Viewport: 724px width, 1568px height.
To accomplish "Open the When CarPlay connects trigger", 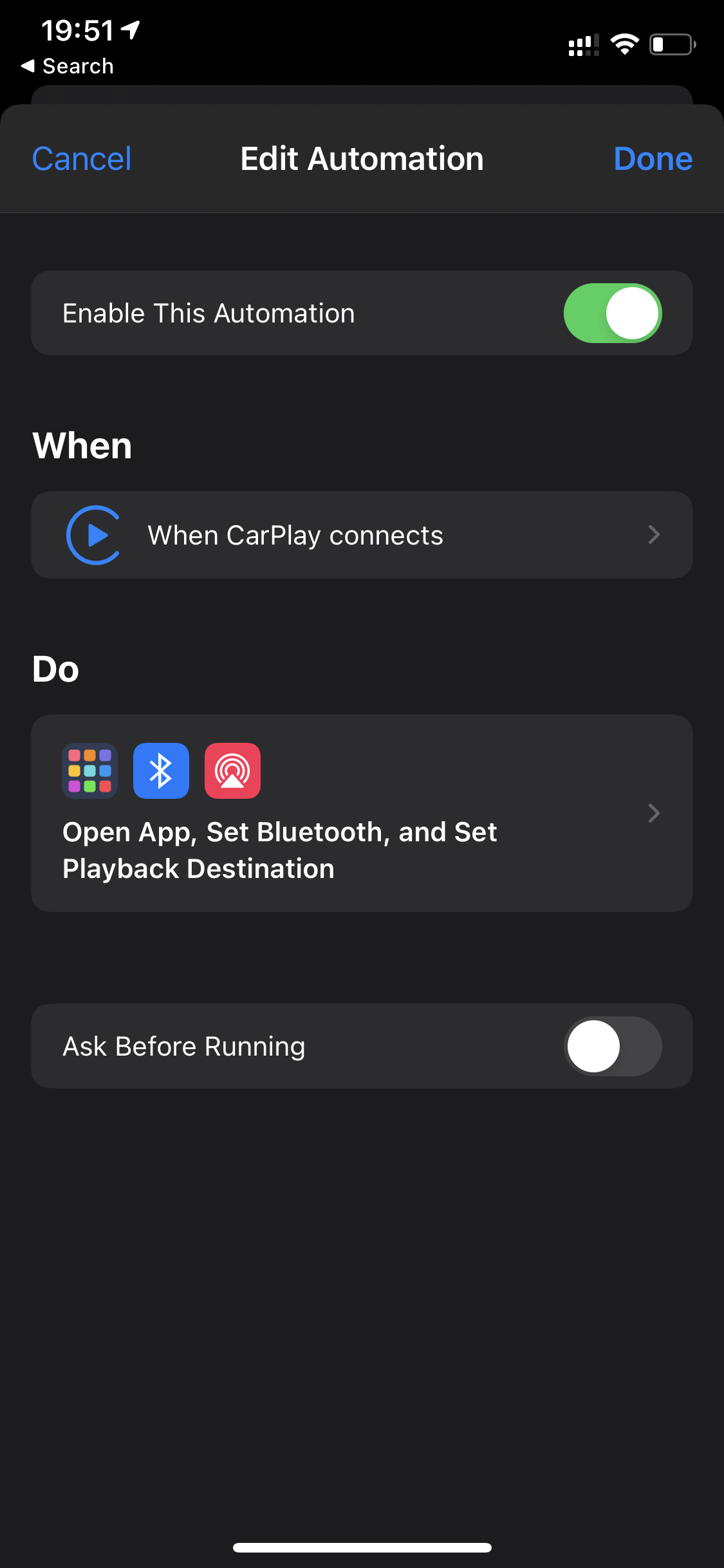I will (362, 535).
